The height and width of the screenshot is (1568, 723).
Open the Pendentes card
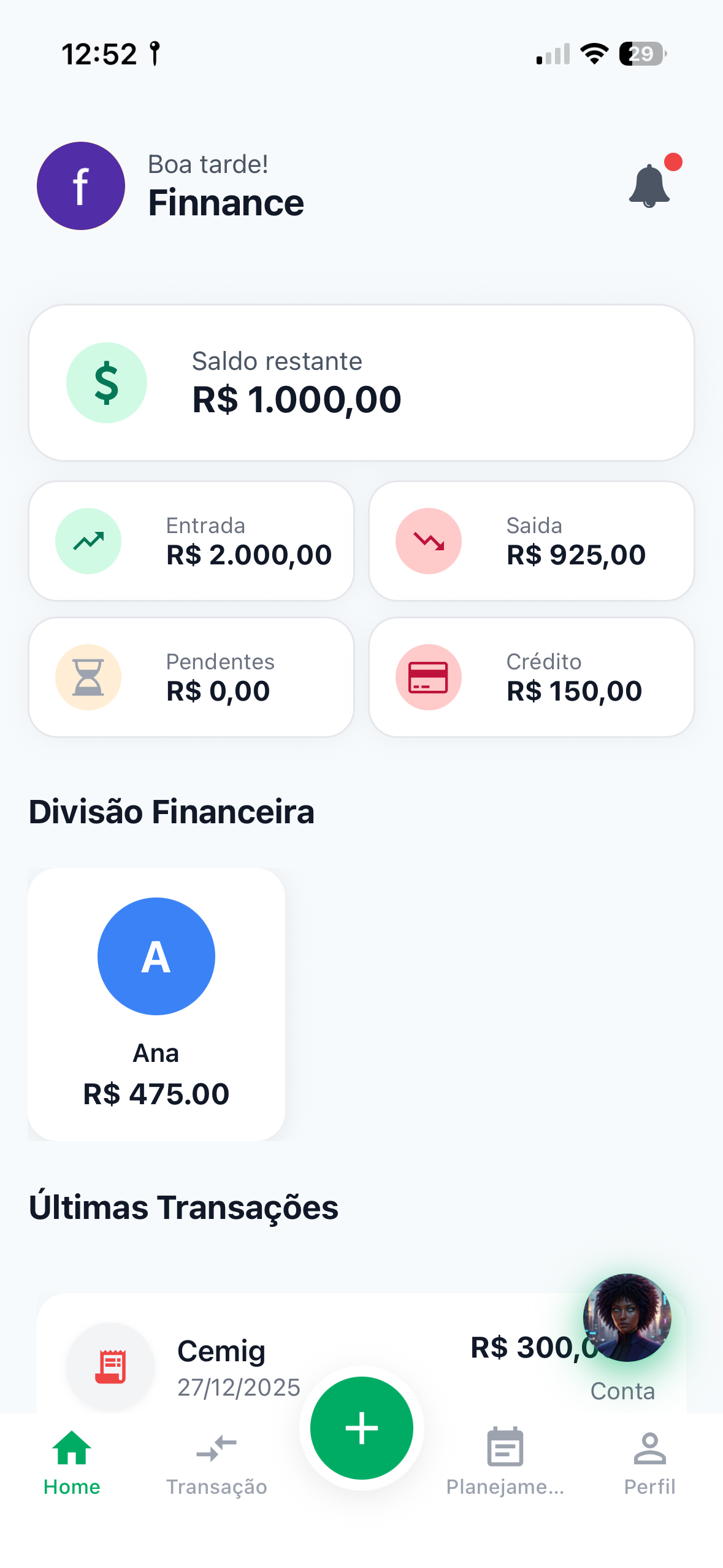(191, 677)
